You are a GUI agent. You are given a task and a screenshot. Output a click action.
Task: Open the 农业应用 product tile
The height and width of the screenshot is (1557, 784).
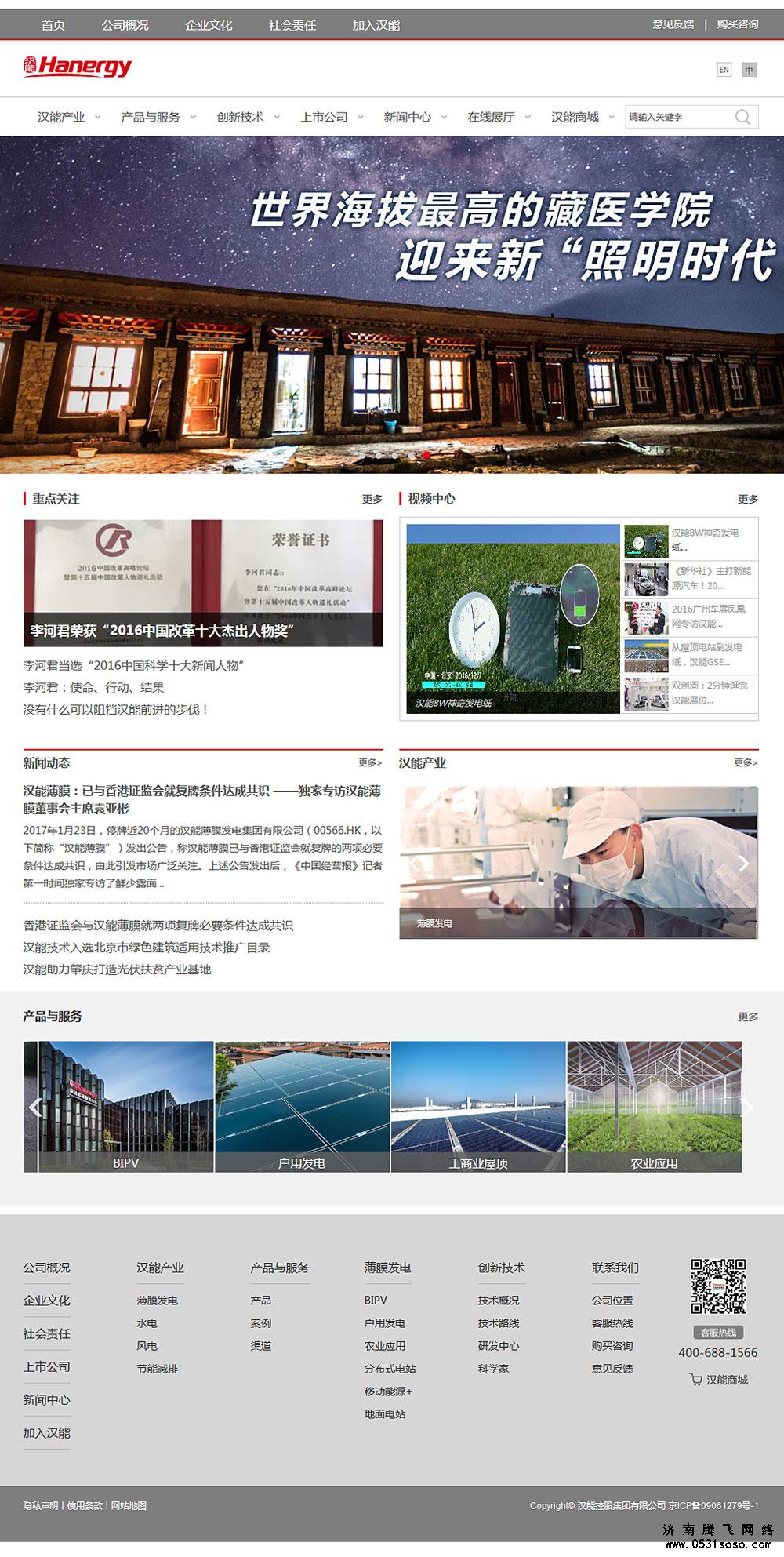point(654,1106)
